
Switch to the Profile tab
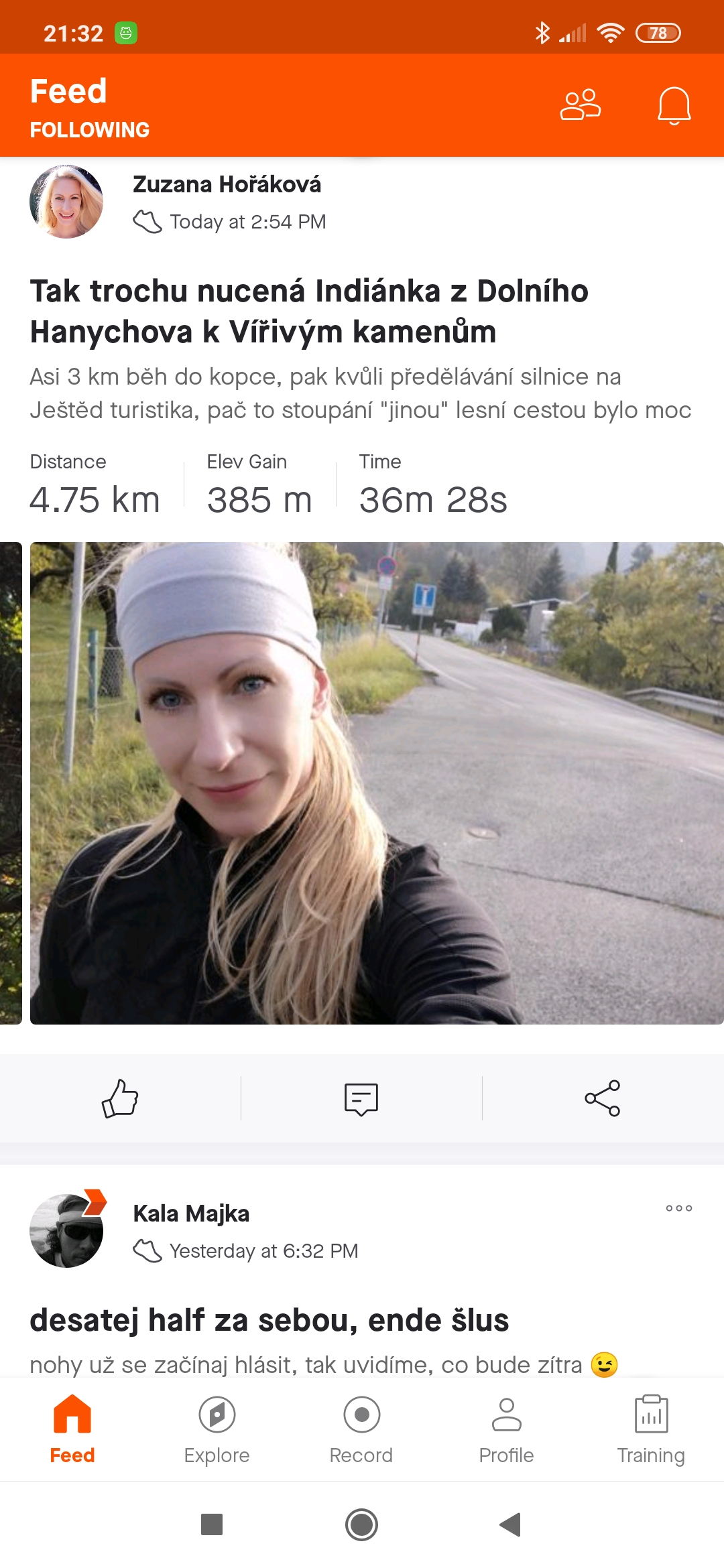pyautogui.click(x=506, y=1429)
